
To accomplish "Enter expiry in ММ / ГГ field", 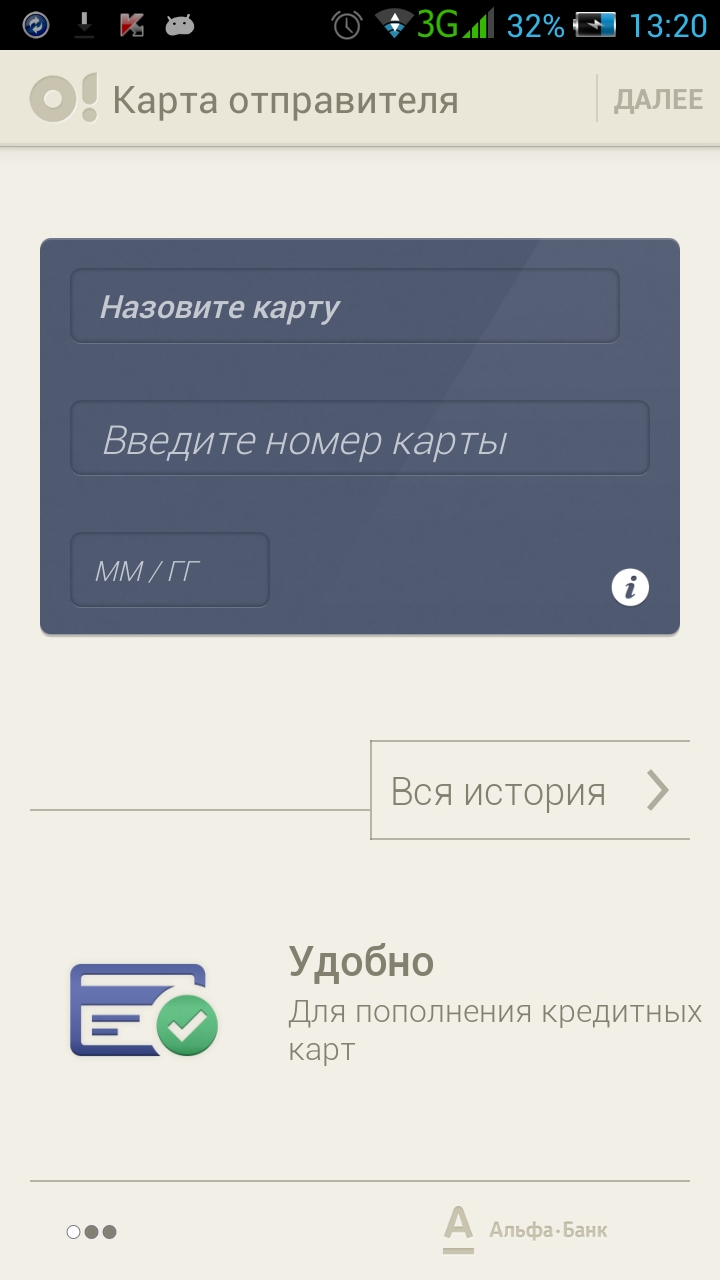I will tap(170, 570).
